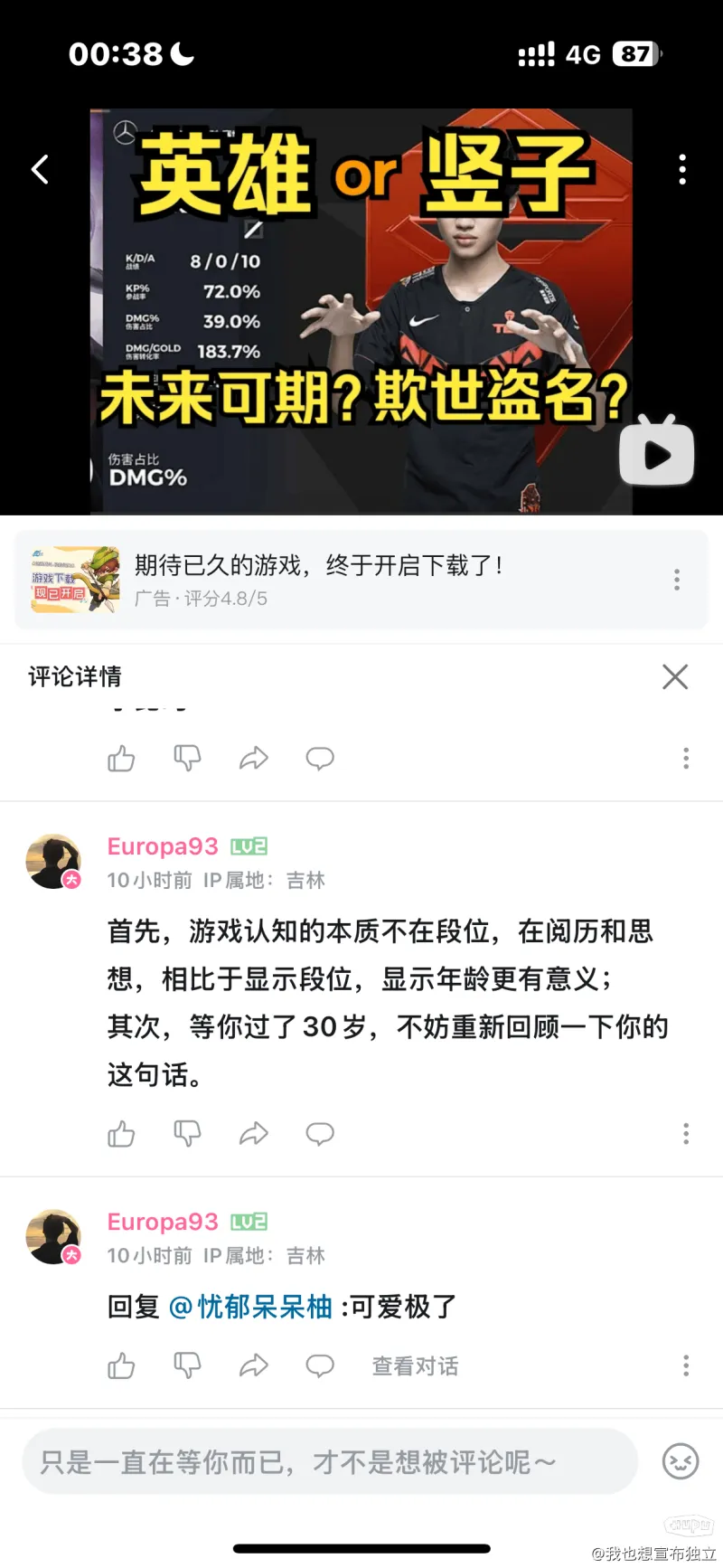Reply to Europa93's comment starting with 首先
The width and height of the screenshot is (723, 1568).
pos(320,1133)
